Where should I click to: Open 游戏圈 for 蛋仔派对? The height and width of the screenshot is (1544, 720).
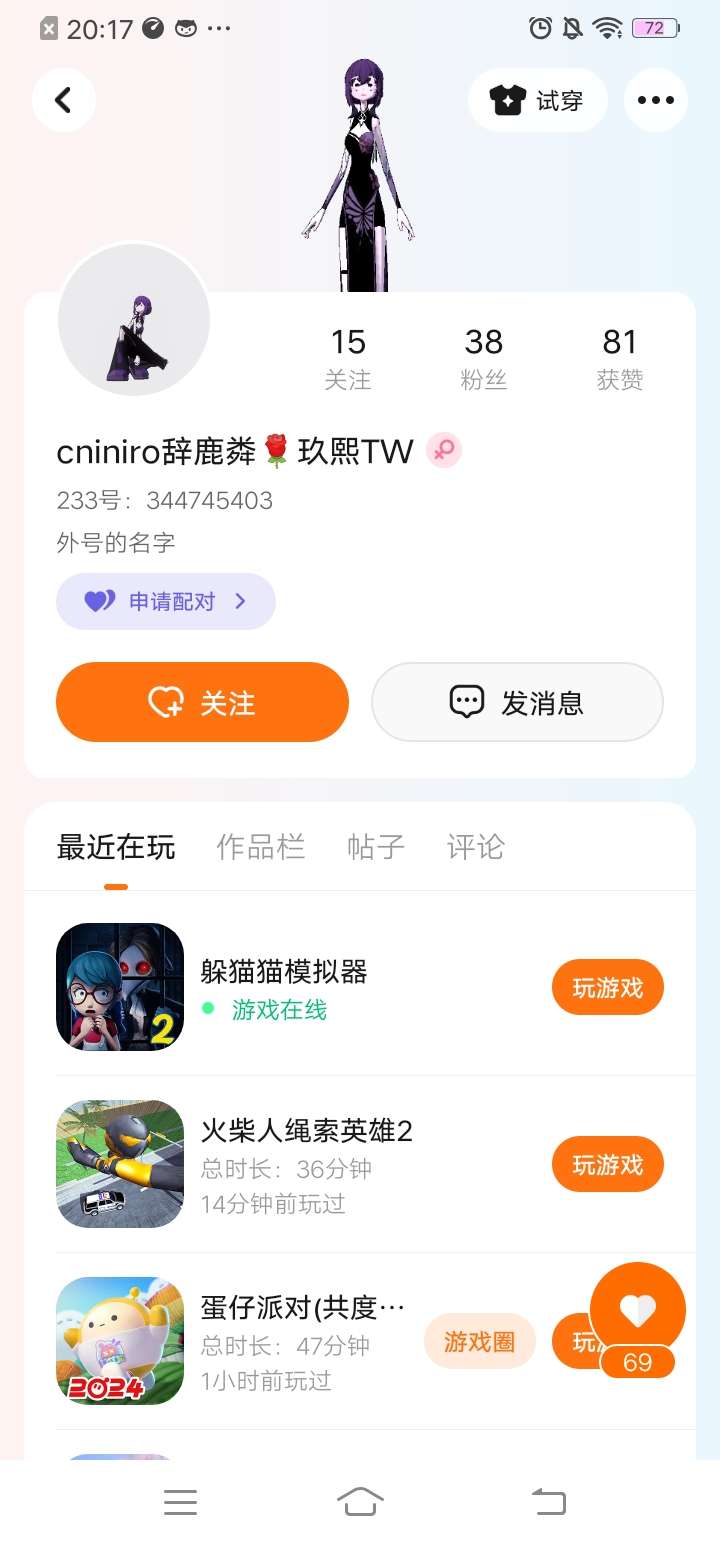tap(480, 1341)
